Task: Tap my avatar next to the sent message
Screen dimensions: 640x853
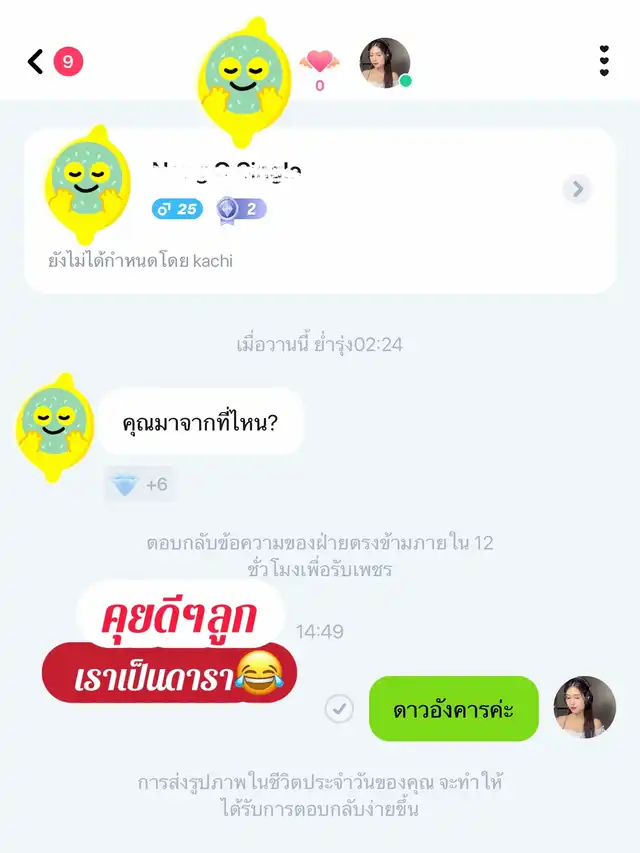Action: click(585, 708)
